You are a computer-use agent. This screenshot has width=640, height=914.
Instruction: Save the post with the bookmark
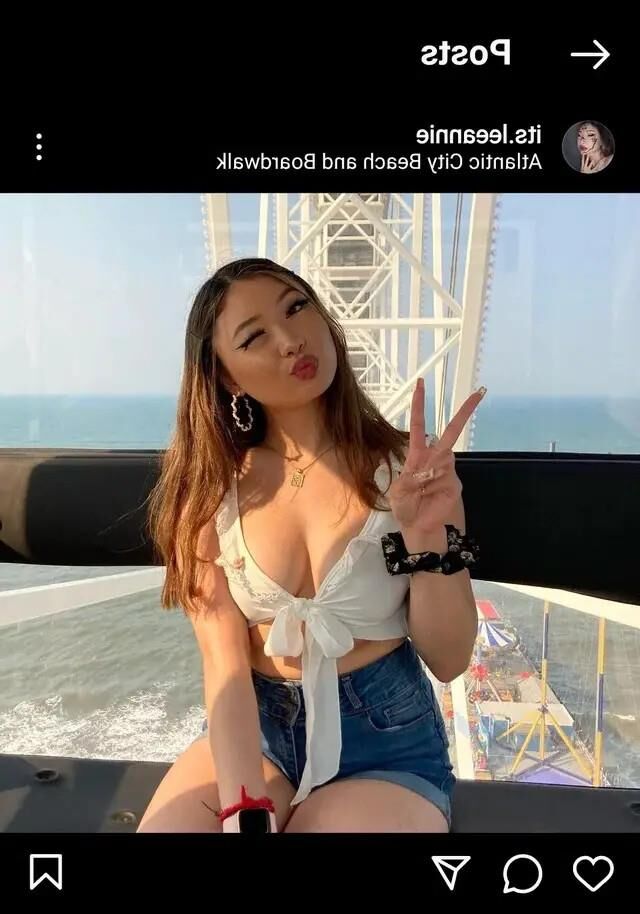pos(46,872)
